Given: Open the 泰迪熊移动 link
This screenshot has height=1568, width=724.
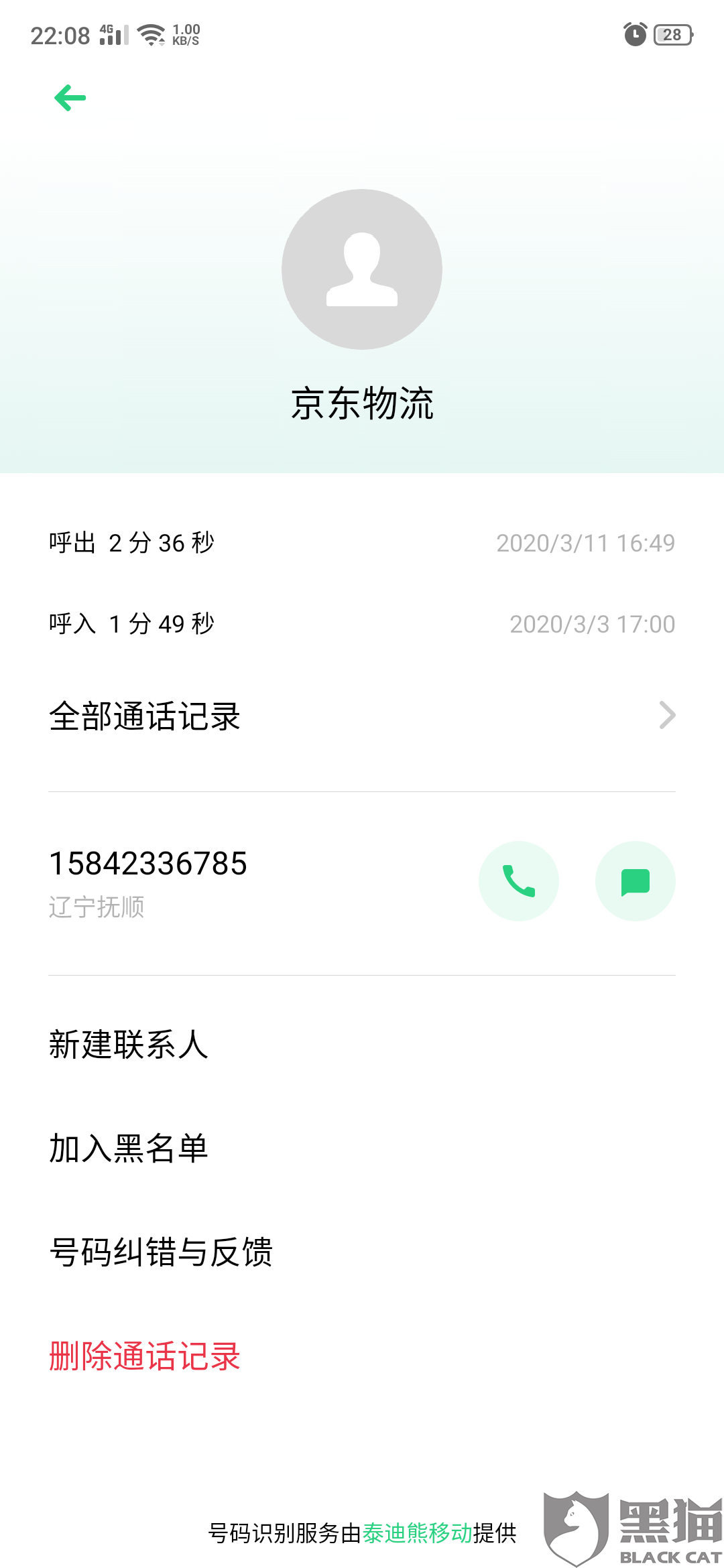Looking at the screenshot, I should (417, 1532).
